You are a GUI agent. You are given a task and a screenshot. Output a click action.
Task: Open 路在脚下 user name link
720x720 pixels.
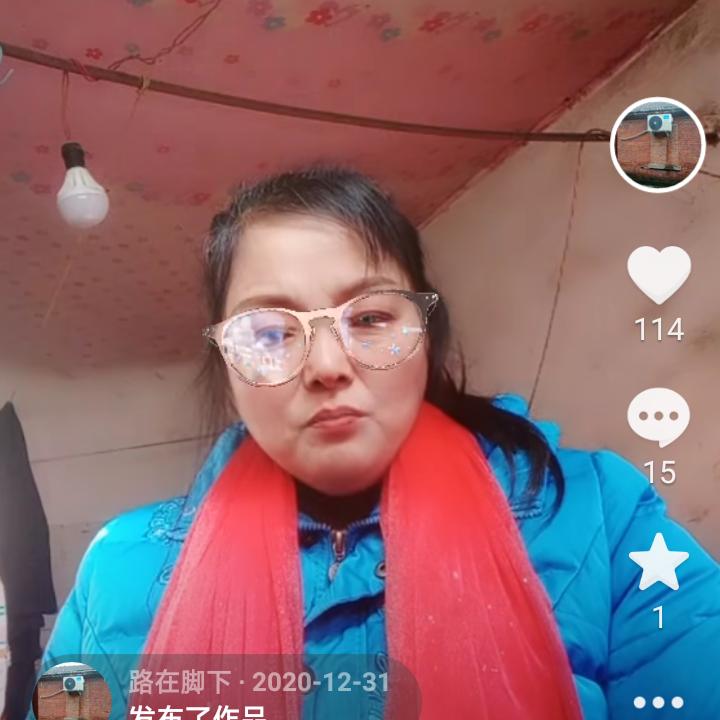click(181, 684)
